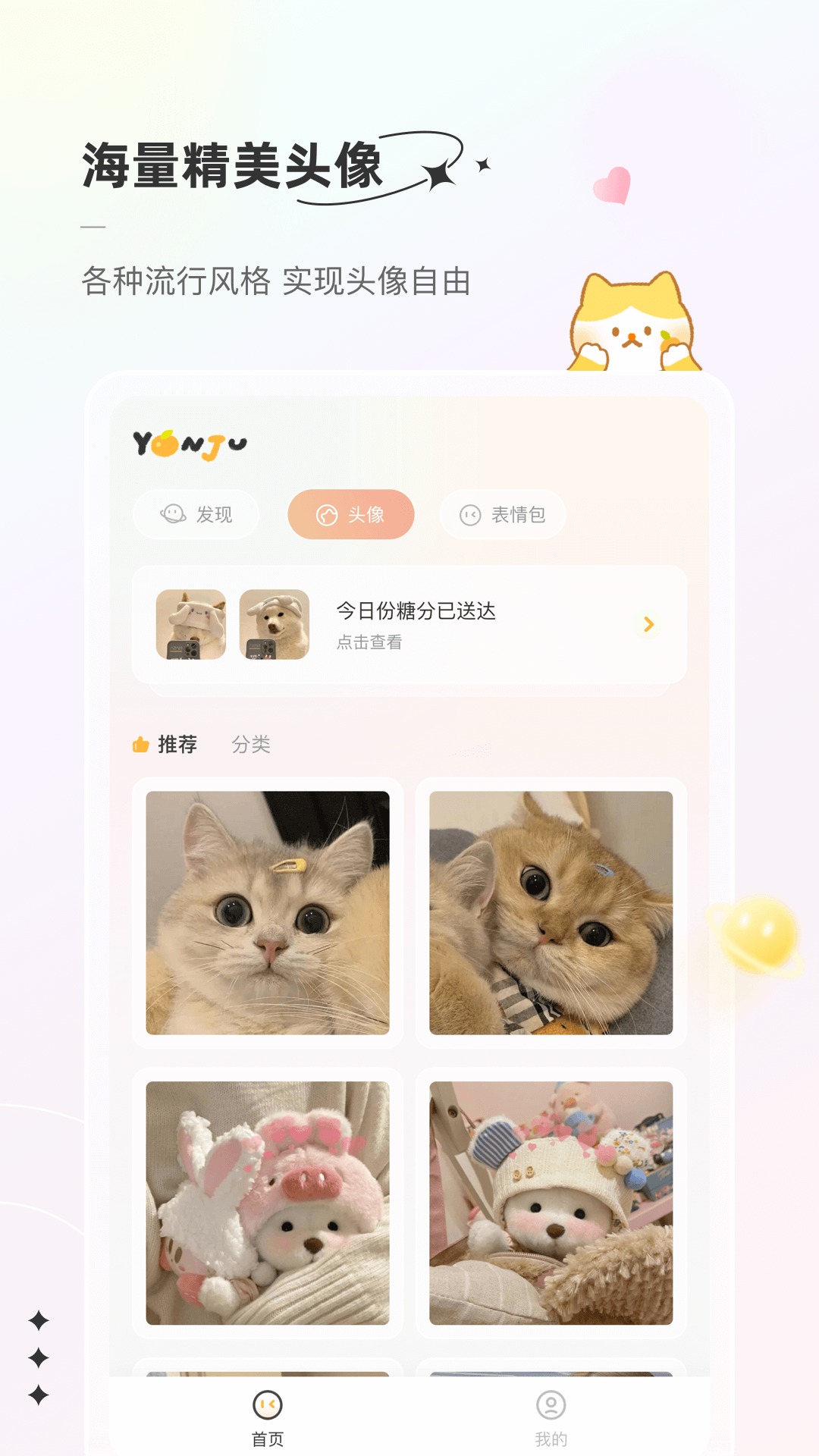
Task: Open the white cat avatar thumbnail
Action: (192, 624)
